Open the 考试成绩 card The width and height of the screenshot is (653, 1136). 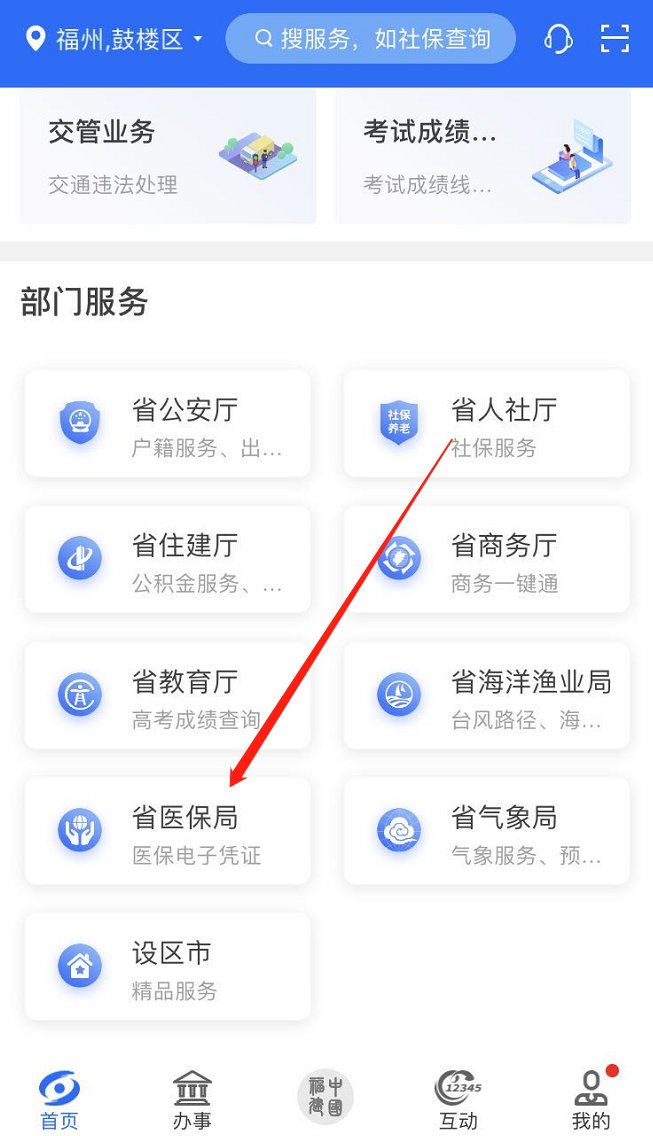click(483, 156)
